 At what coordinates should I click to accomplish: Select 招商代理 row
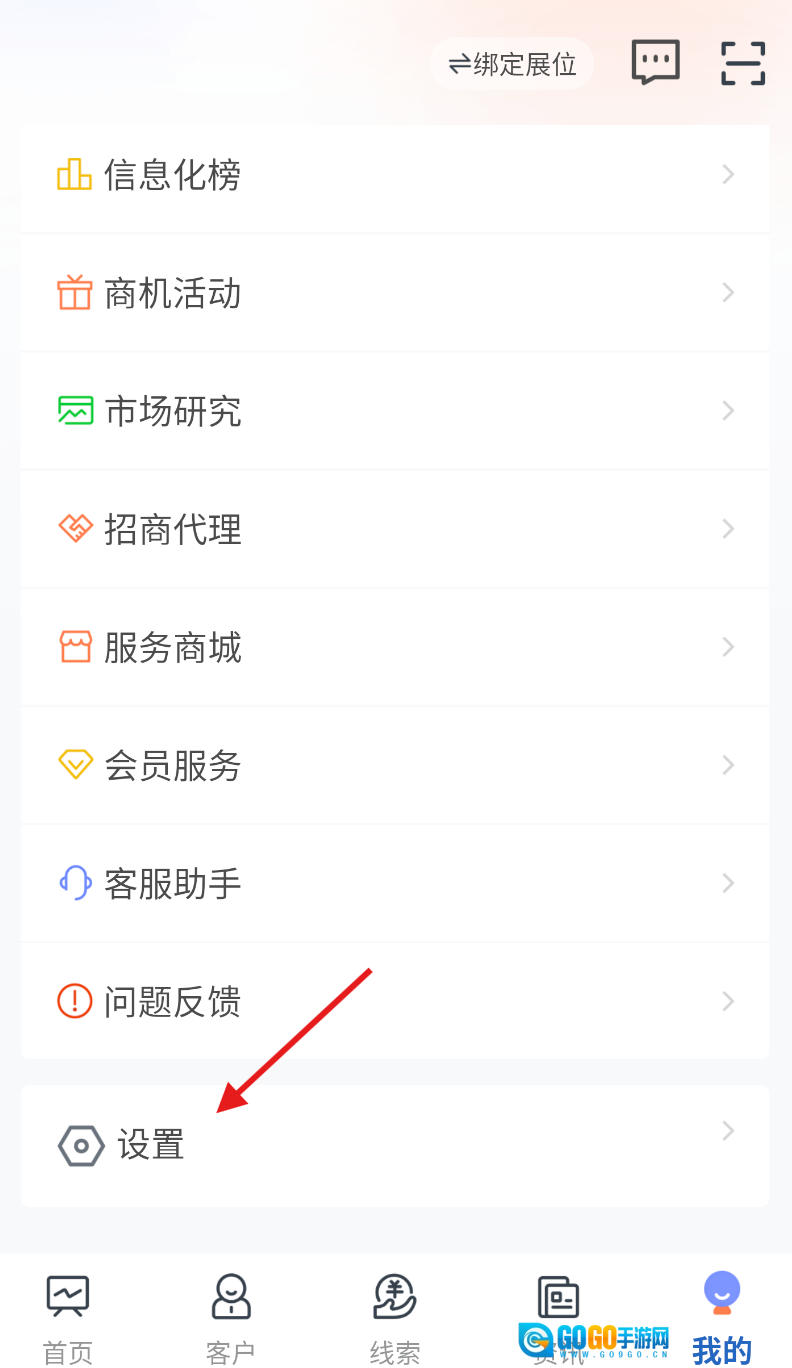(x=395, y=530)
